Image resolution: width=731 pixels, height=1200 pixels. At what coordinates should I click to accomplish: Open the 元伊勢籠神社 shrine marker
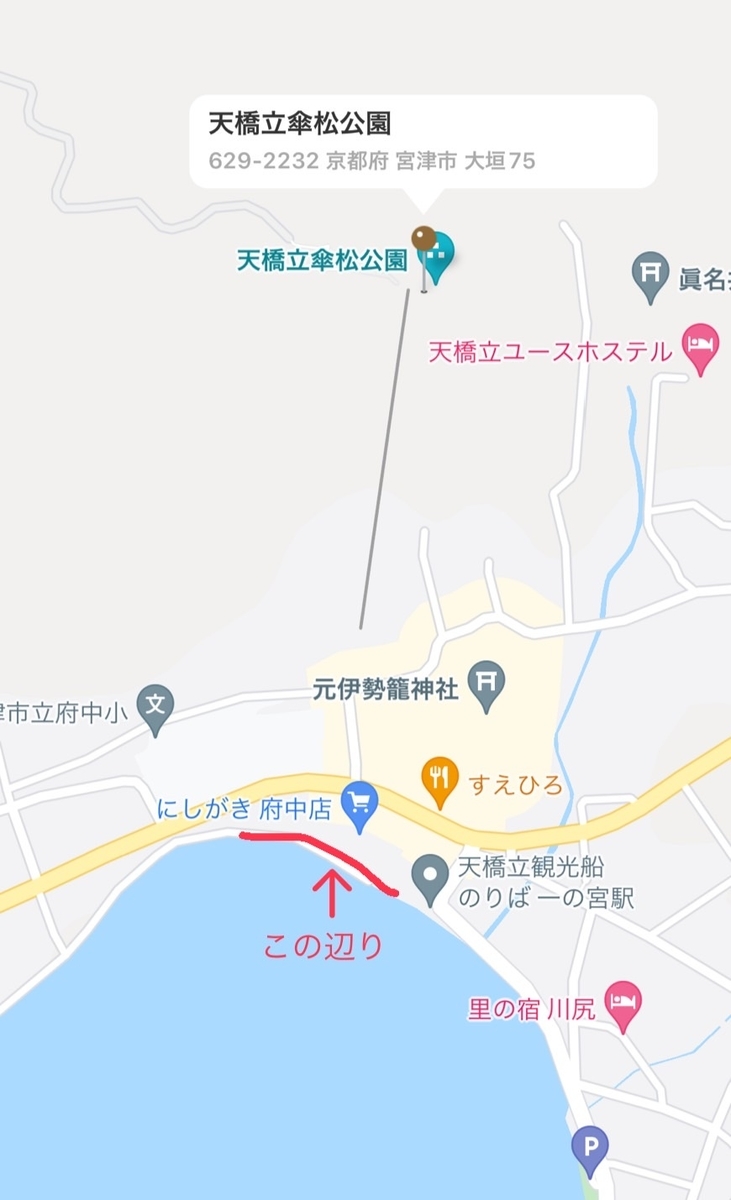(487, 688)
